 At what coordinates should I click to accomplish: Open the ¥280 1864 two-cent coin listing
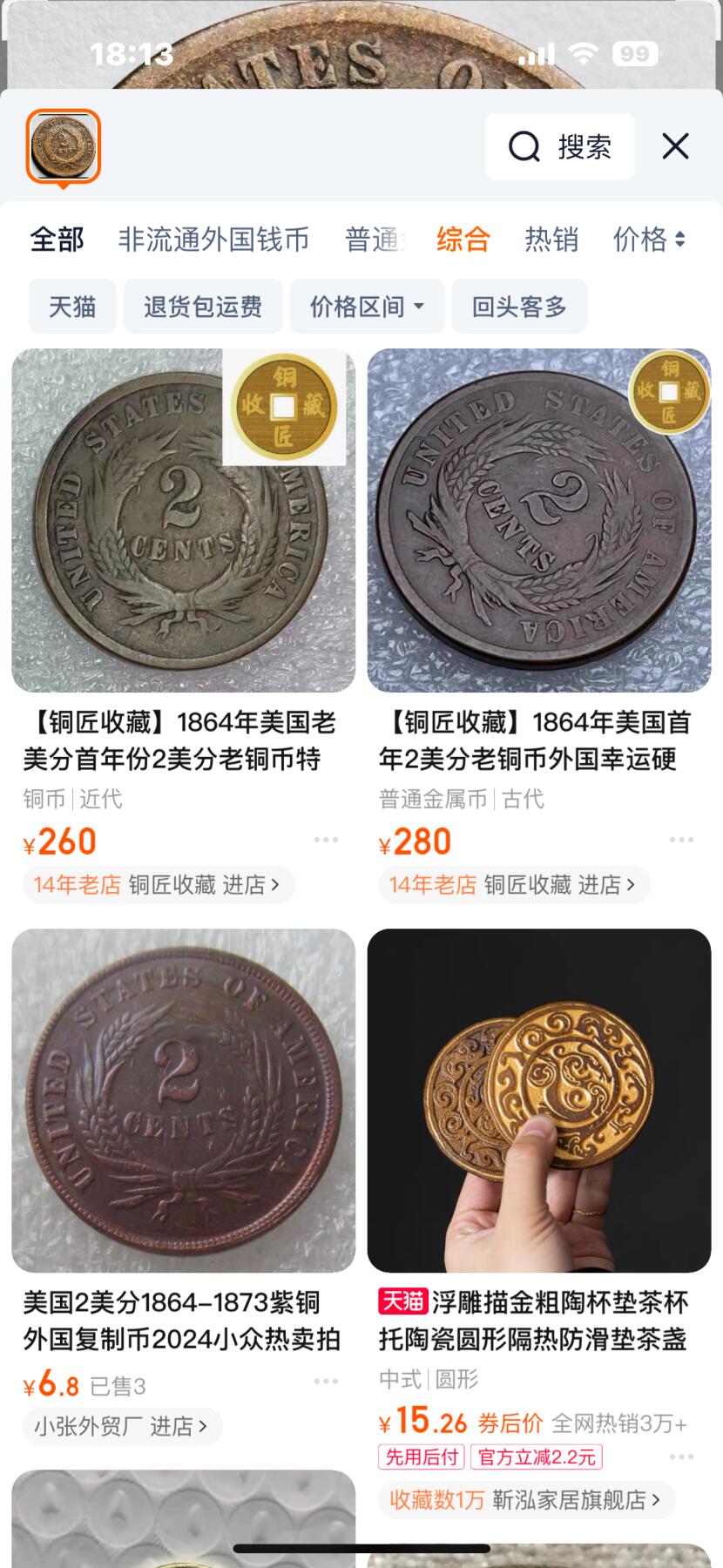pyautogui.click(x=538, y=521)
